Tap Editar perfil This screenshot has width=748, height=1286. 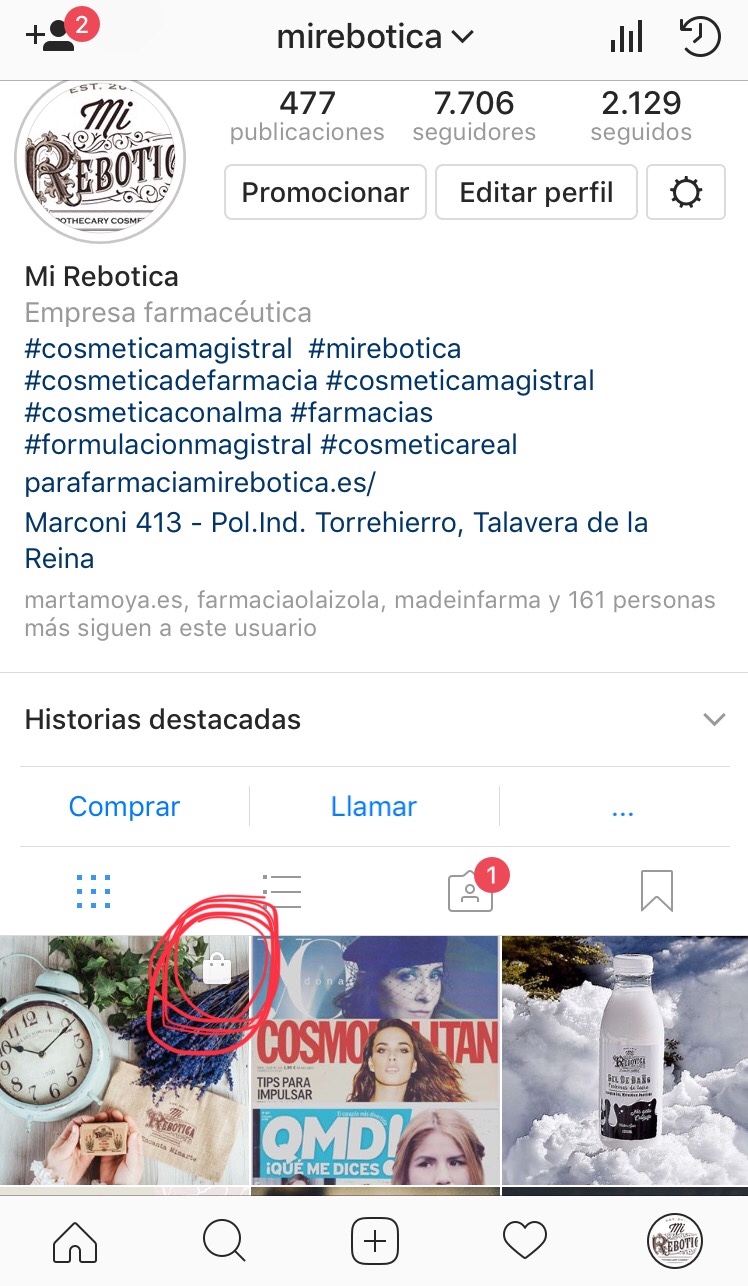tap(536, 192)
